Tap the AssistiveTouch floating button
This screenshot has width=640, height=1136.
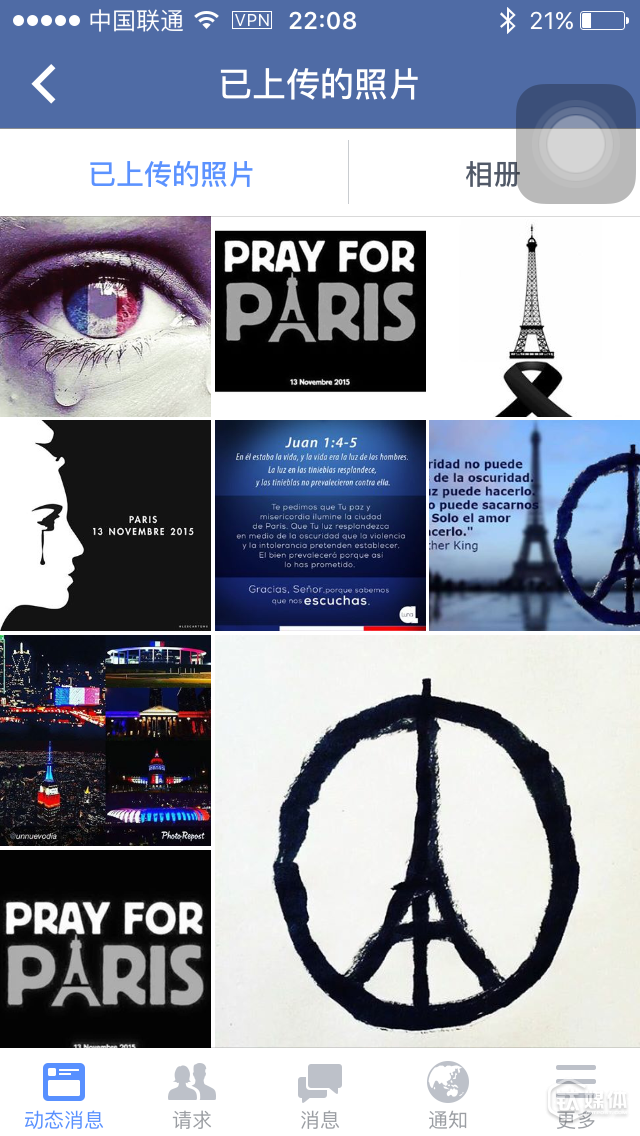(x=576, y=144)
